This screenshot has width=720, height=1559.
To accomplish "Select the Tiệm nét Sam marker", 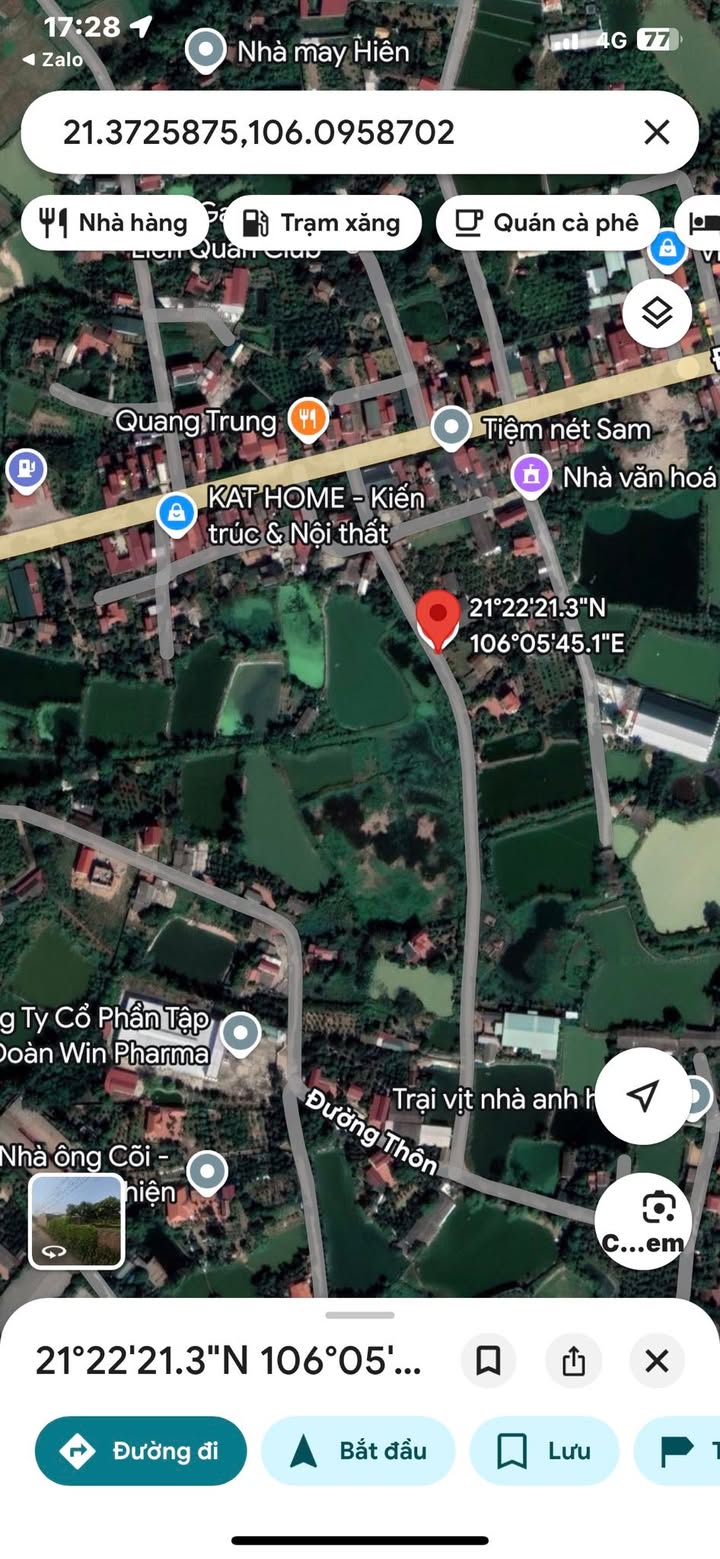I will [x=451, y=428].
